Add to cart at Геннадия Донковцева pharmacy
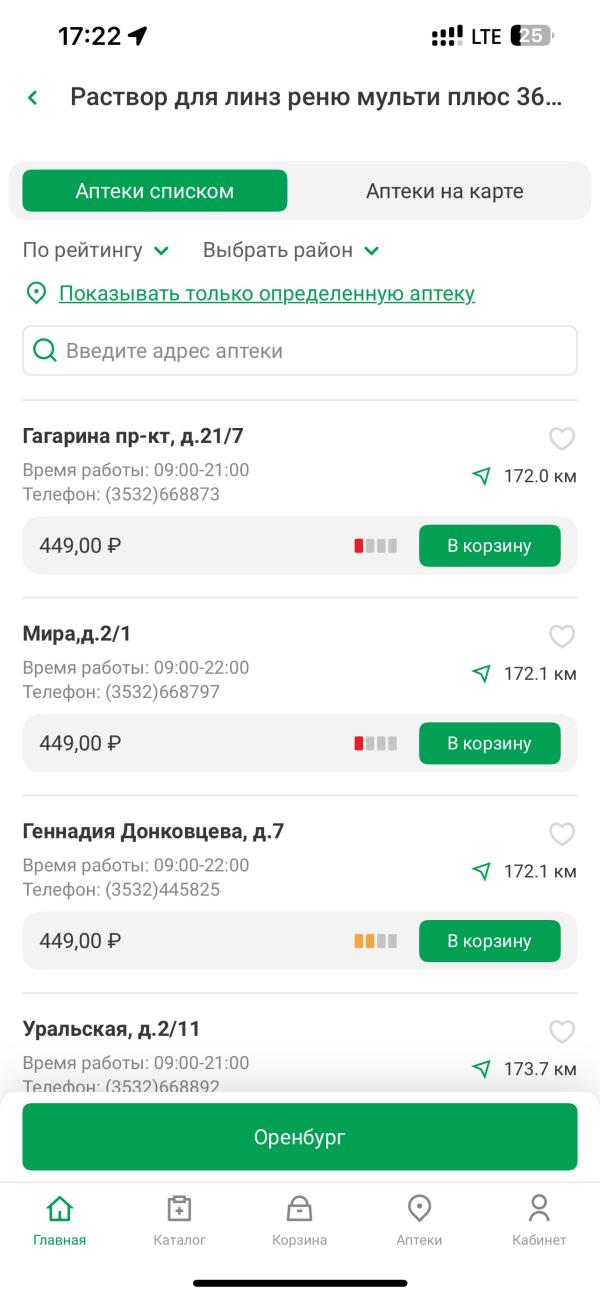The height and width of the screenshot is (1297, 600). coord(489,941)
